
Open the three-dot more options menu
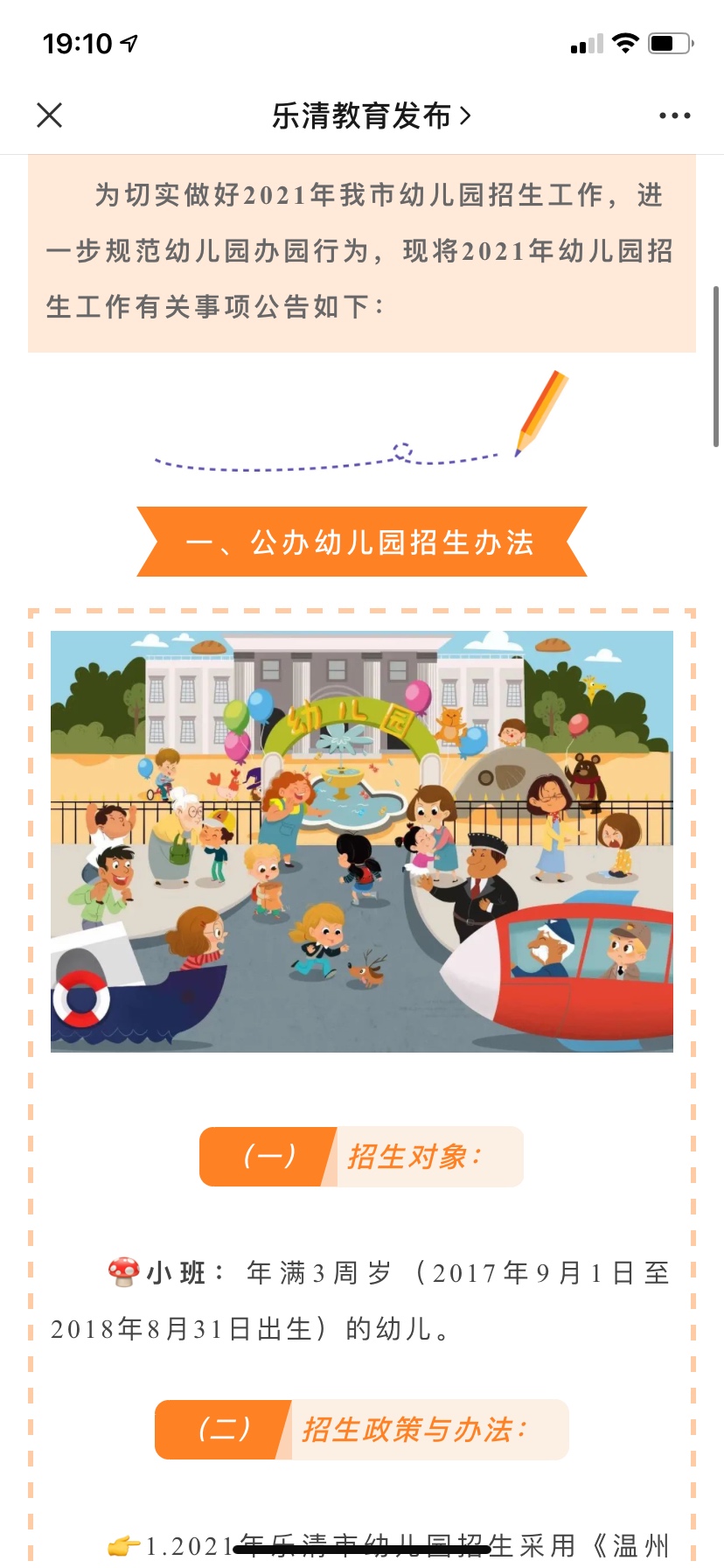(x=674, y=115)
